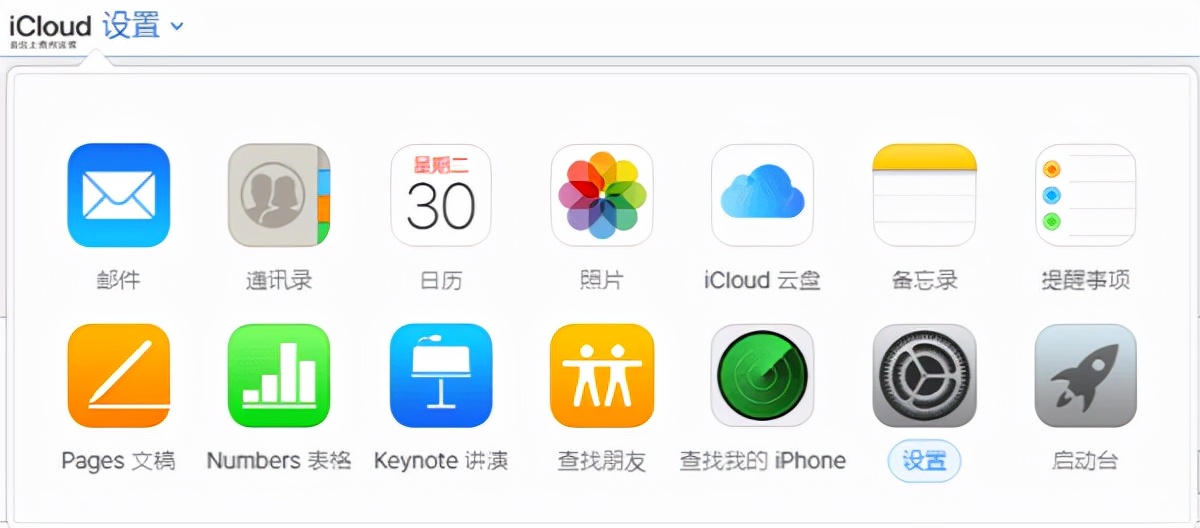1200x528 pixels.
Task: Collapse the 设置 dropdown chevron
Action: coord(177,27)
